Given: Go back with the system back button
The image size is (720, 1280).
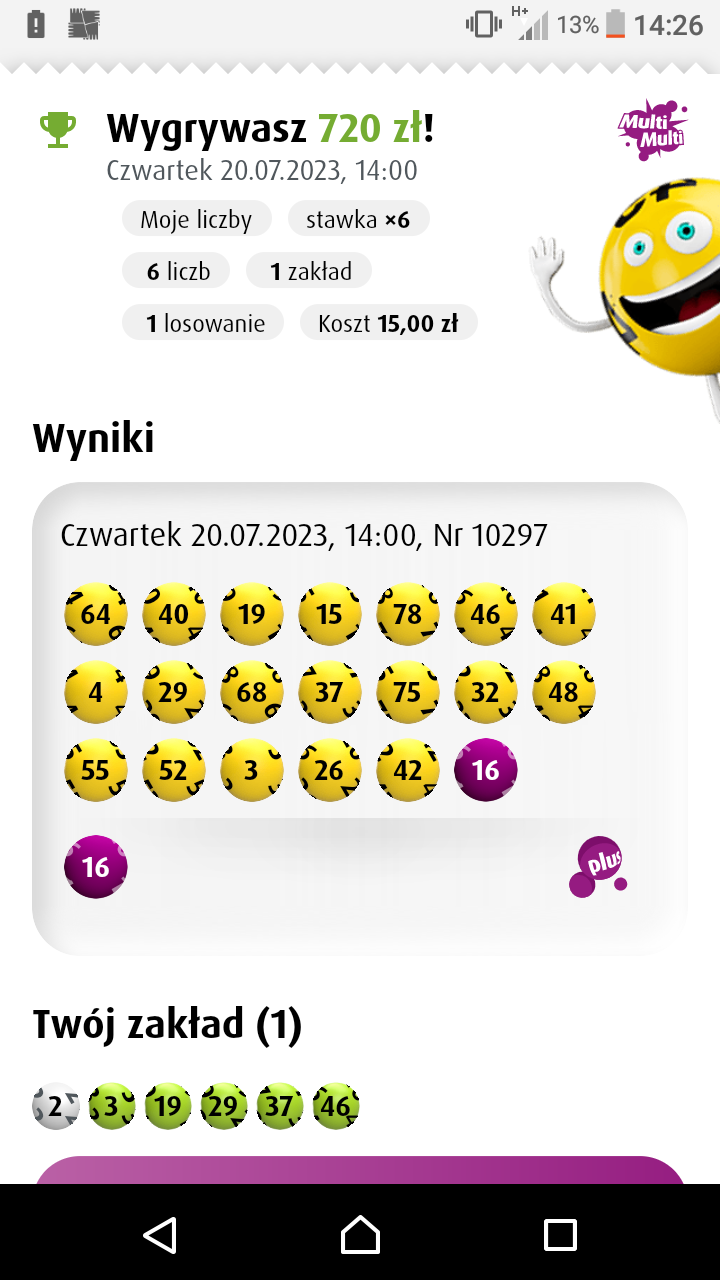Looking at the screenshot, I should [x=160, y=1234].
